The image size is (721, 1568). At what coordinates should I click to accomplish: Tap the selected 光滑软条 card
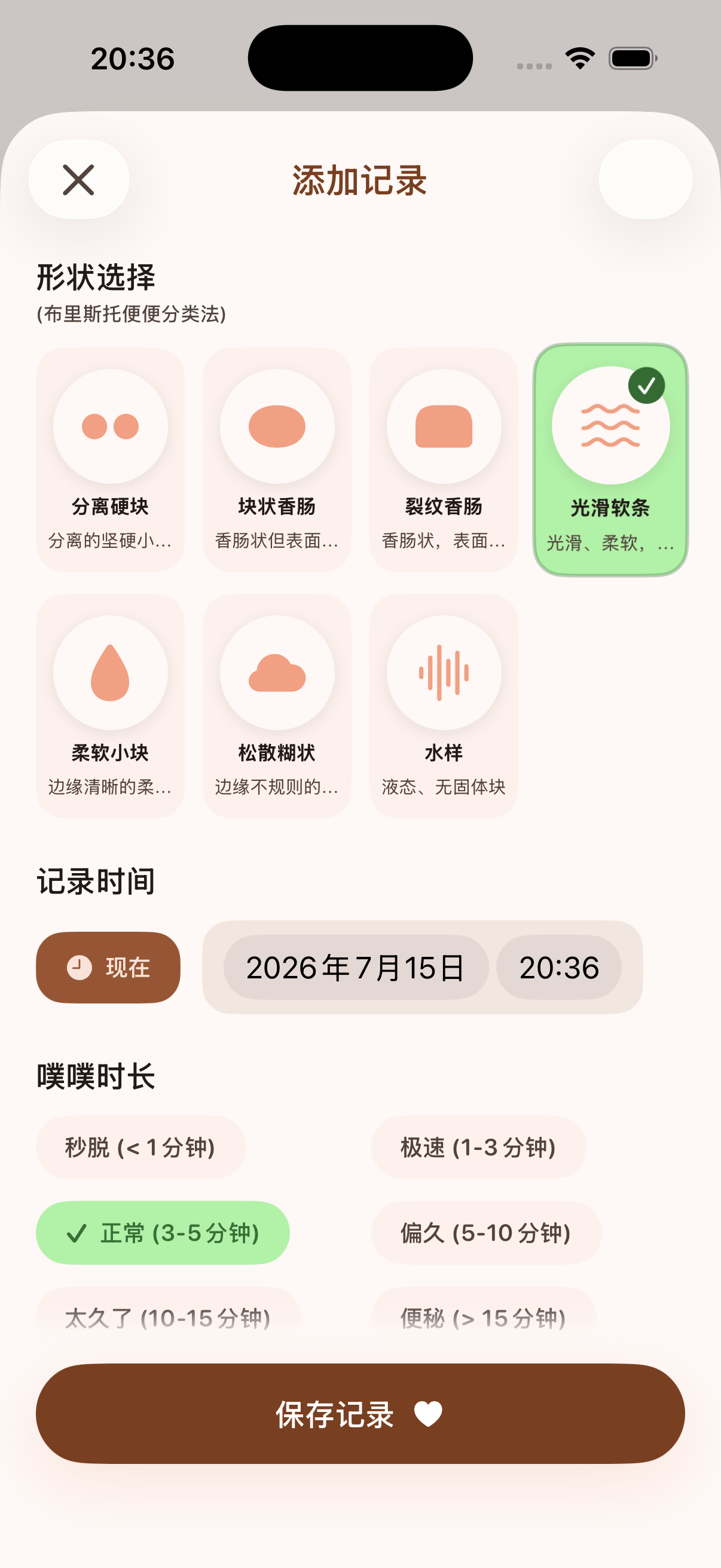click(x=610, y=459)
